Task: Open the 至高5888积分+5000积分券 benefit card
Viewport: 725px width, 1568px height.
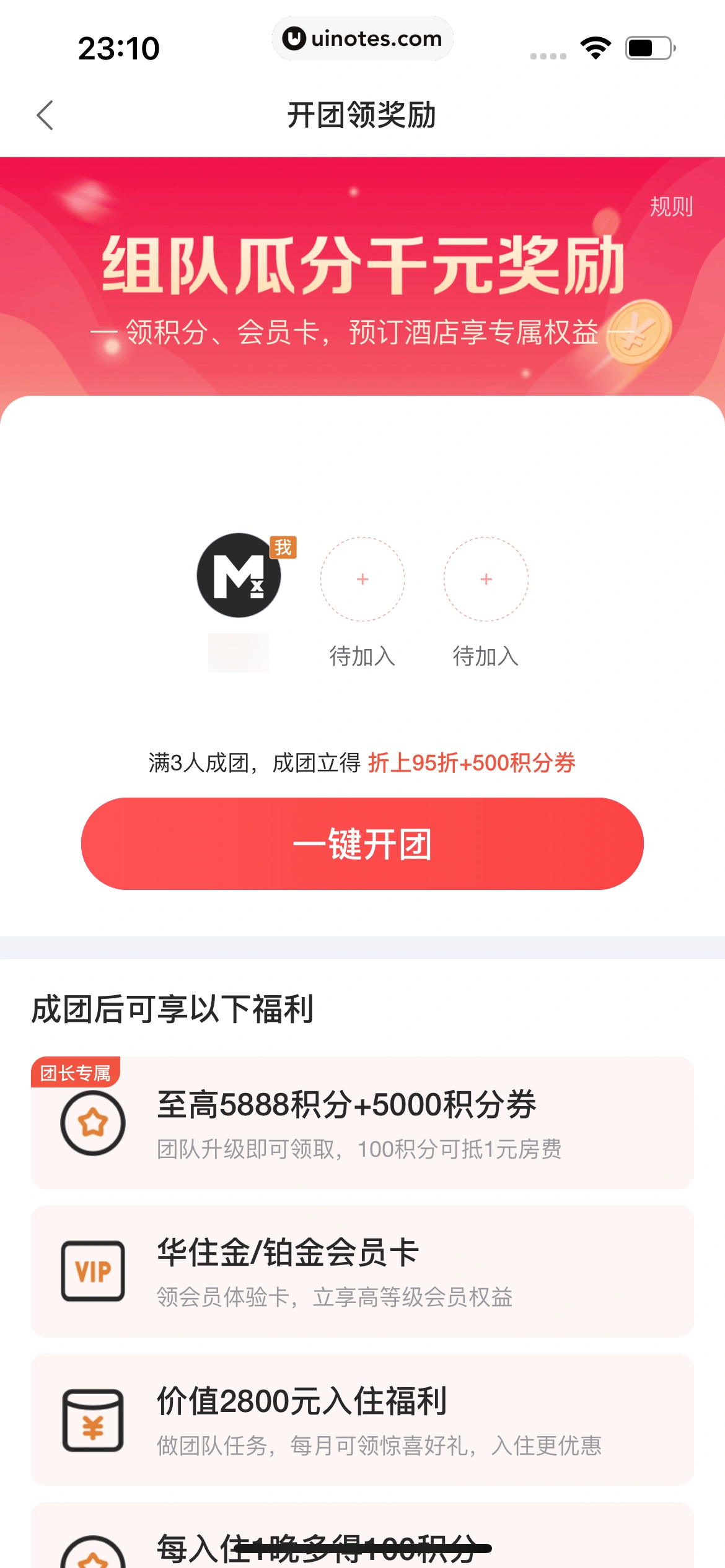Action: click(x=362, y=1123)
